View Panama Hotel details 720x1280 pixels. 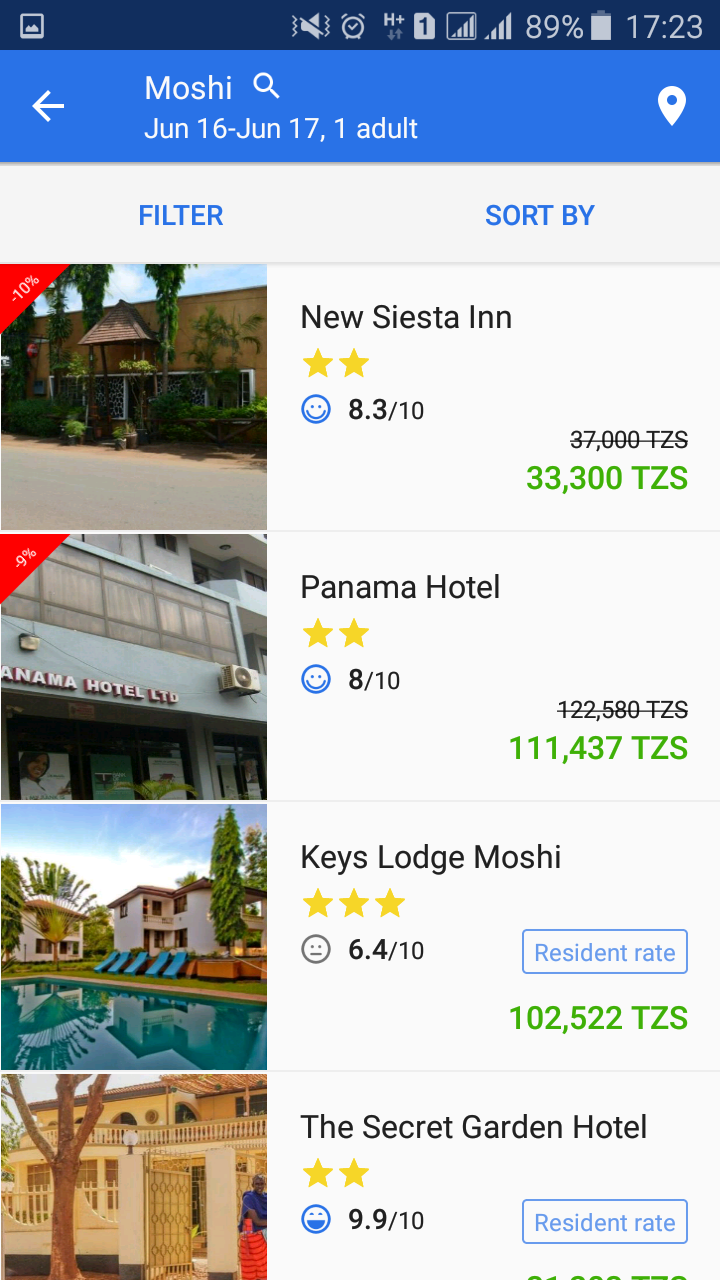[400, 587]
